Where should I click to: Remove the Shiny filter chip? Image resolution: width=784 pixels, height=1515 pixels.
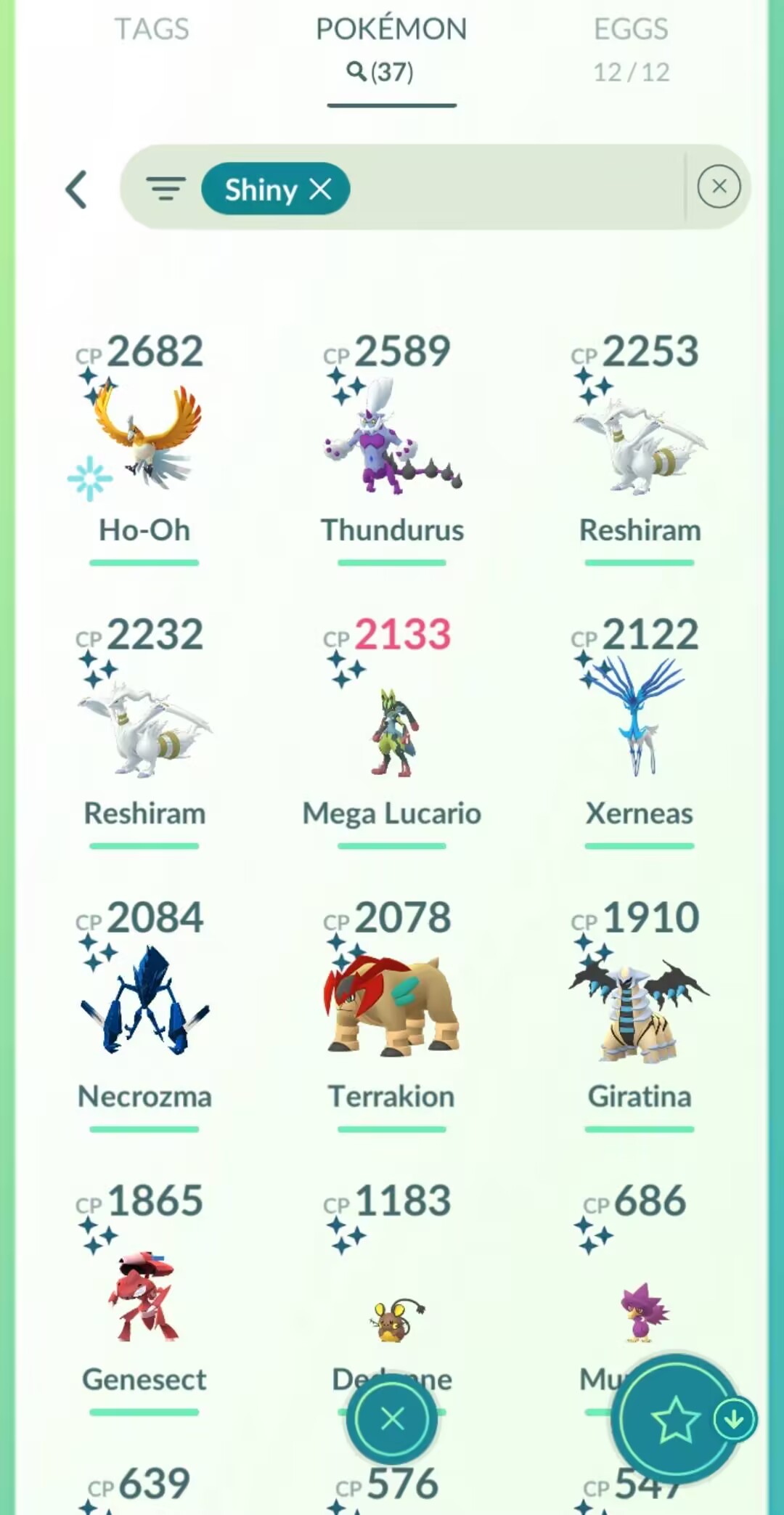coord(320,190)
